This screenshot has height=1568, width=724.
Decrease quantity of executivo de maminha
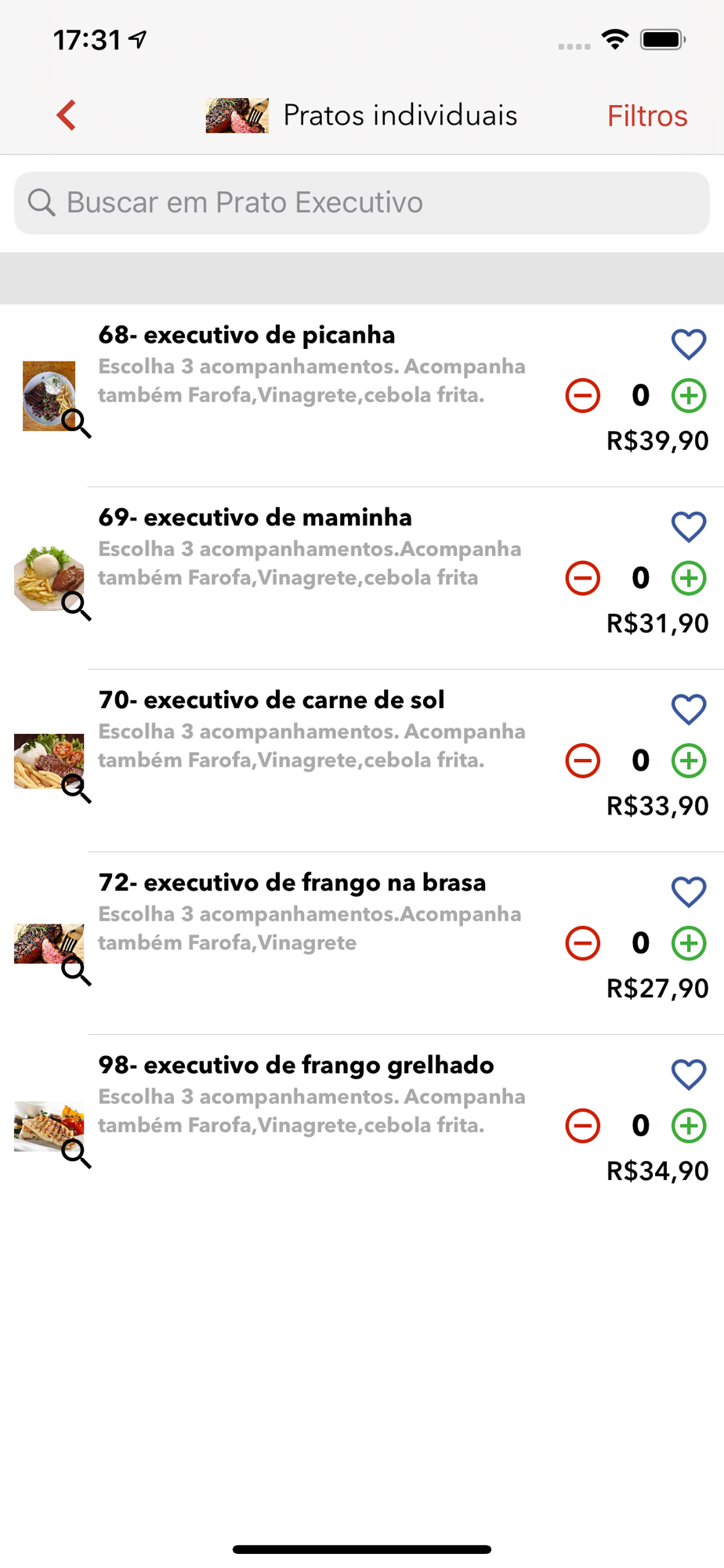[583, 578]
